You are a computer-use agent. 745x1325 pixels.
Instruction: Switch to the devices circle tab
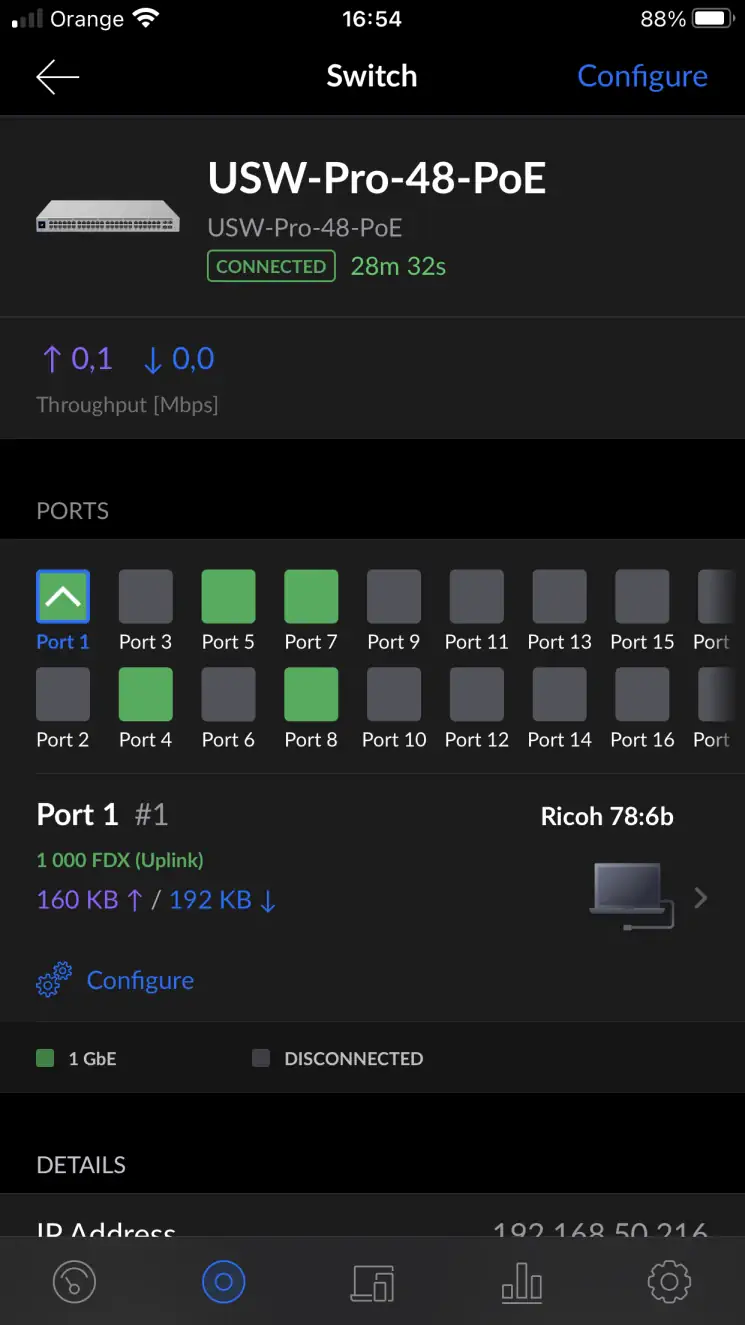(223, 1282)
